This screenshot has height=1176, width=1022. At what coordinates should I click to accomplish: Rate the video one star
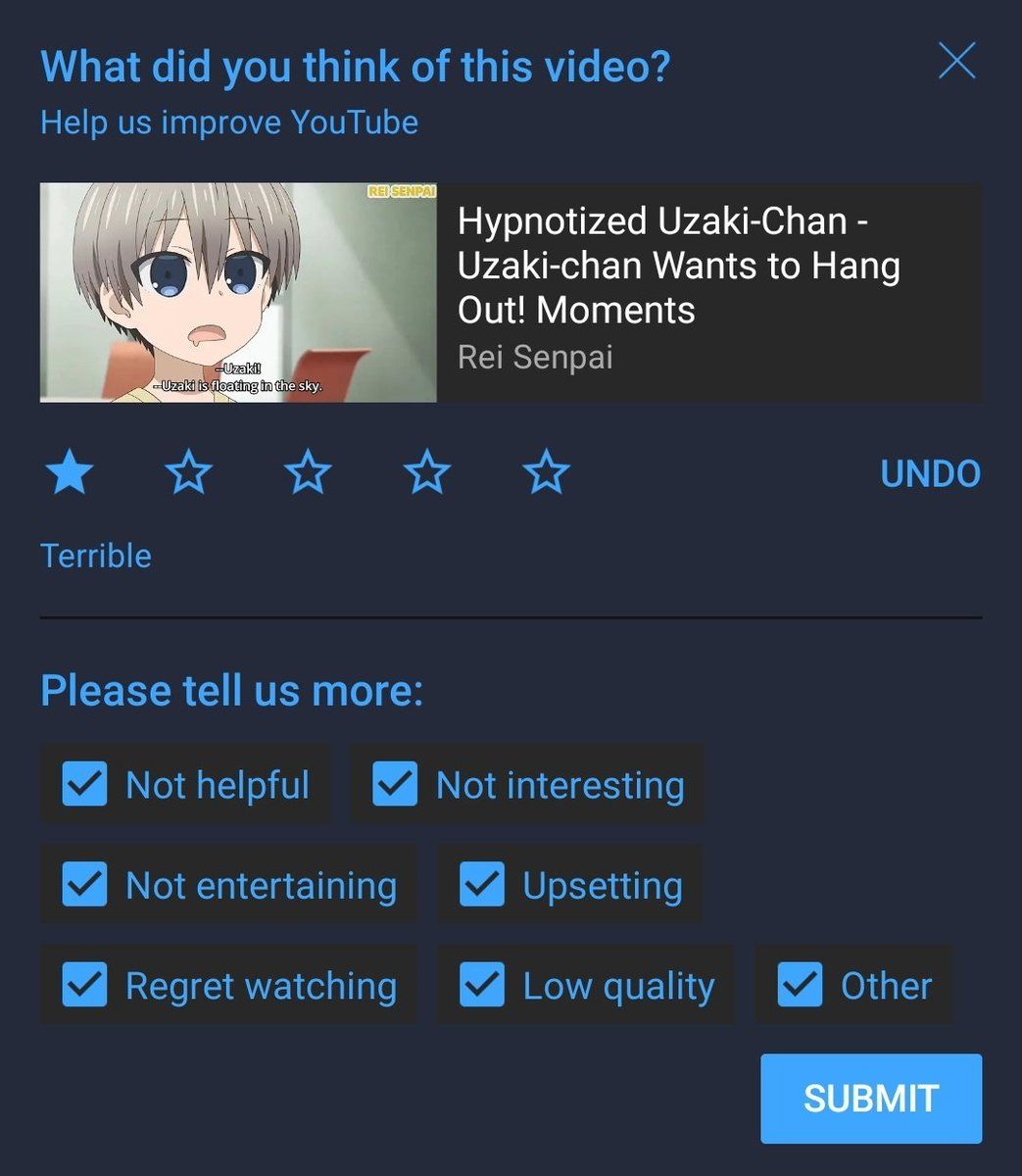tap(70, 473)
